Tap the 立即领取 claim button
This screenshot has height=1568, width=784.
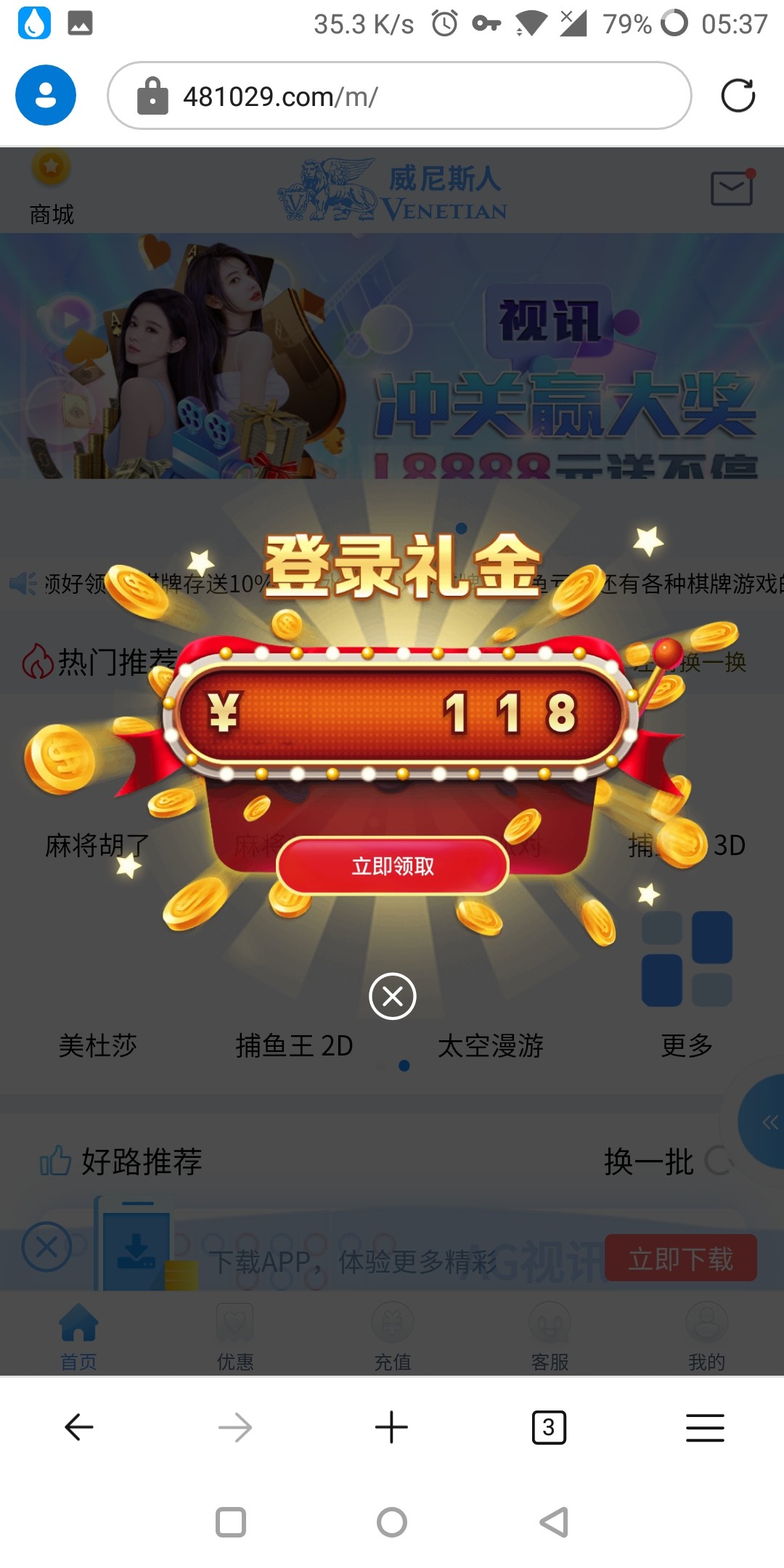pos(393,865)
